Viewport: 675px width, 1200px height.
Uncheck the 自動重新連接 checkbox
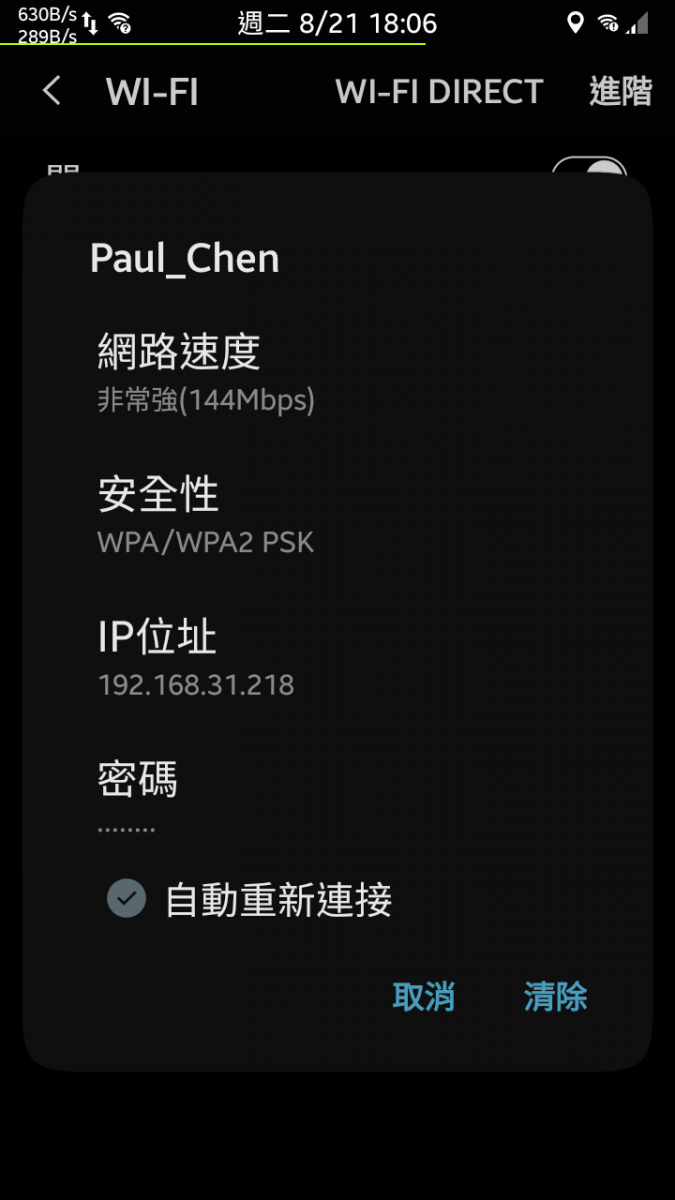pos(127,899)
